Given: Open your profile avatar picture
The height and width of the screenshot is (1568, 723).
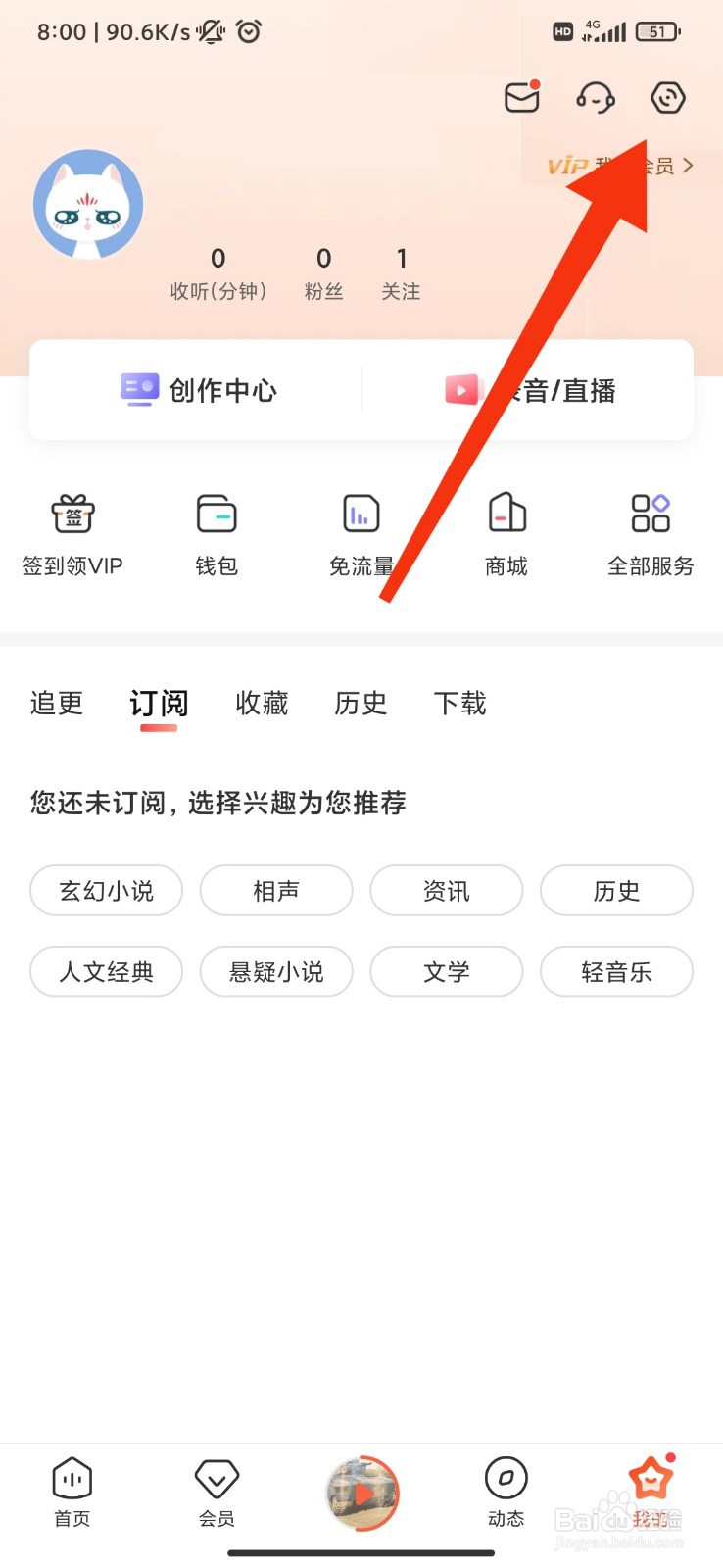Looking at the screenshot, I should point(88,205).
